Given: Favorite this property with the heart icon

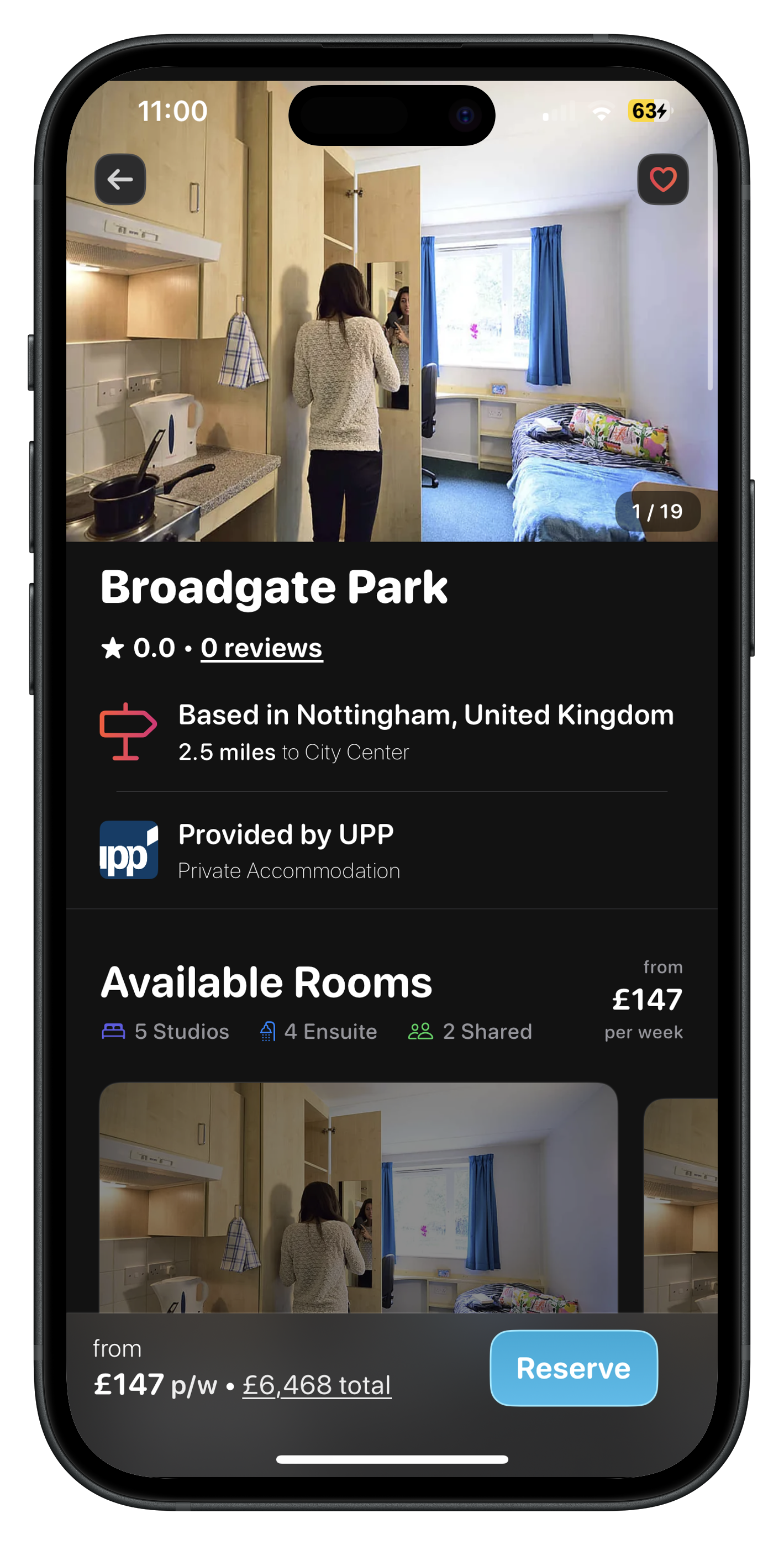Looking at the screenshot, I should coord(664,178).
